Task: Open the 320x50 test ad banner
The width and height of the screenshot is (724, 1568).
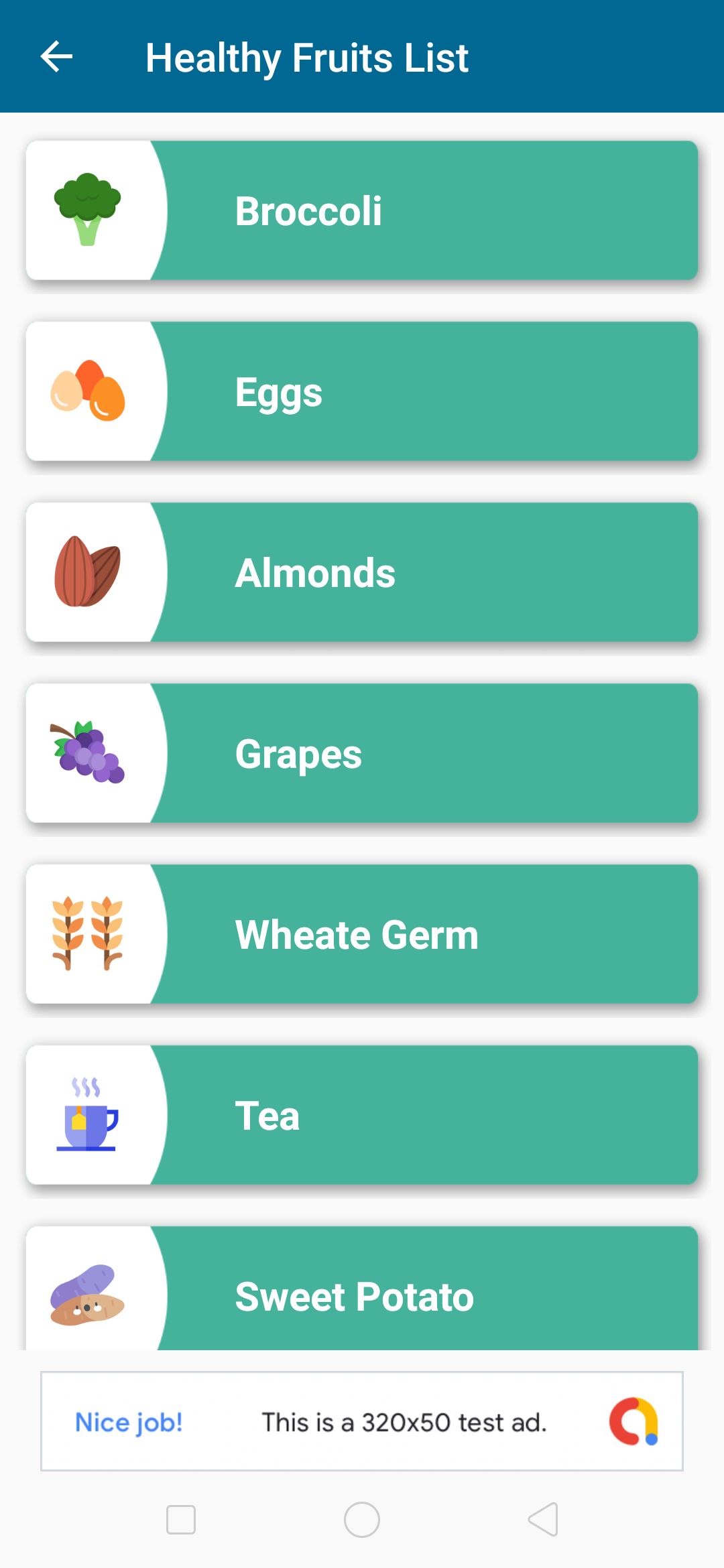Action: click(362, 1421)
